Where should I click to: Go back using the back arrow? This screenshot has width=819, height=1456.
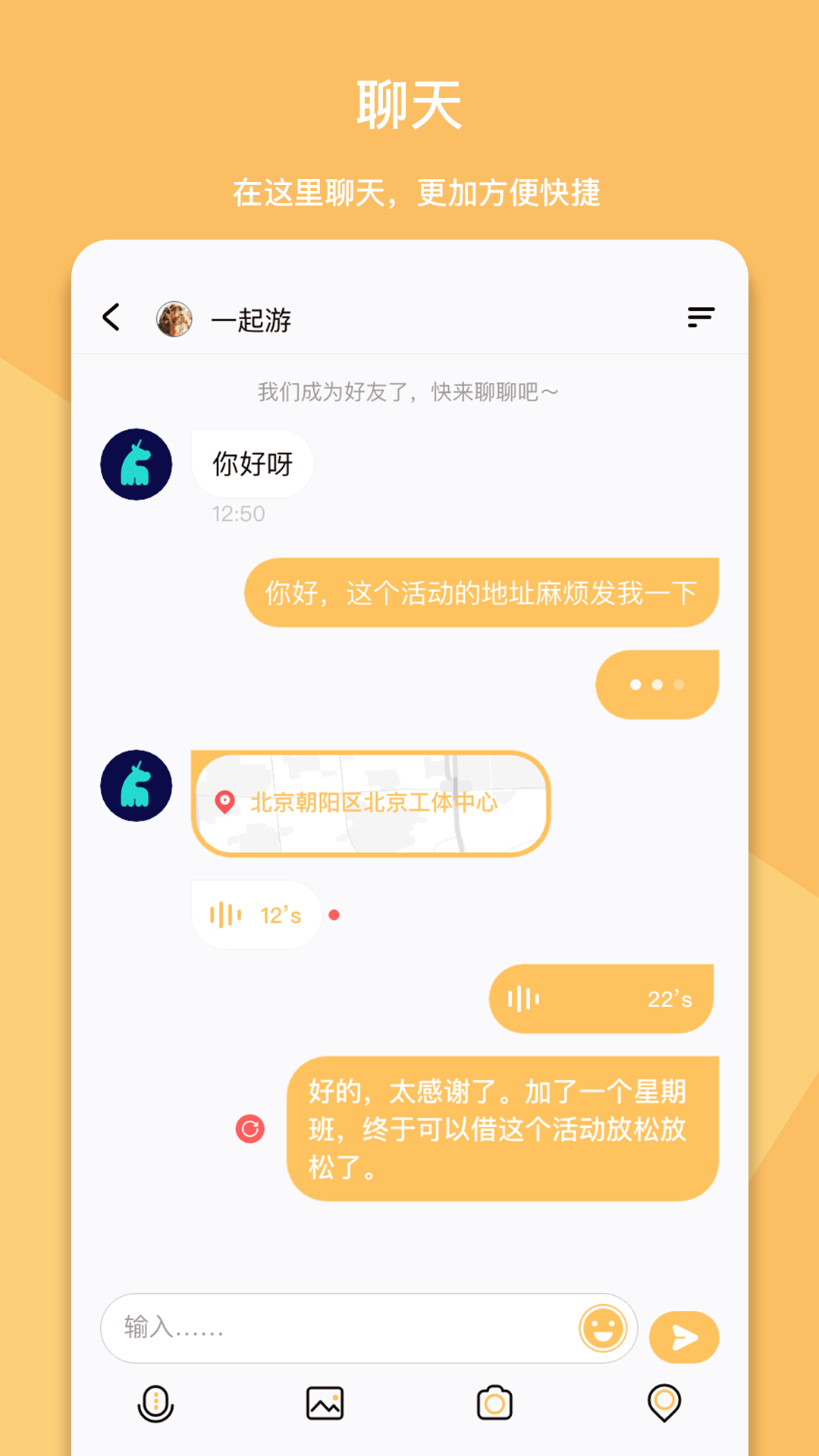pyautogui.click(x=111, y=318)
